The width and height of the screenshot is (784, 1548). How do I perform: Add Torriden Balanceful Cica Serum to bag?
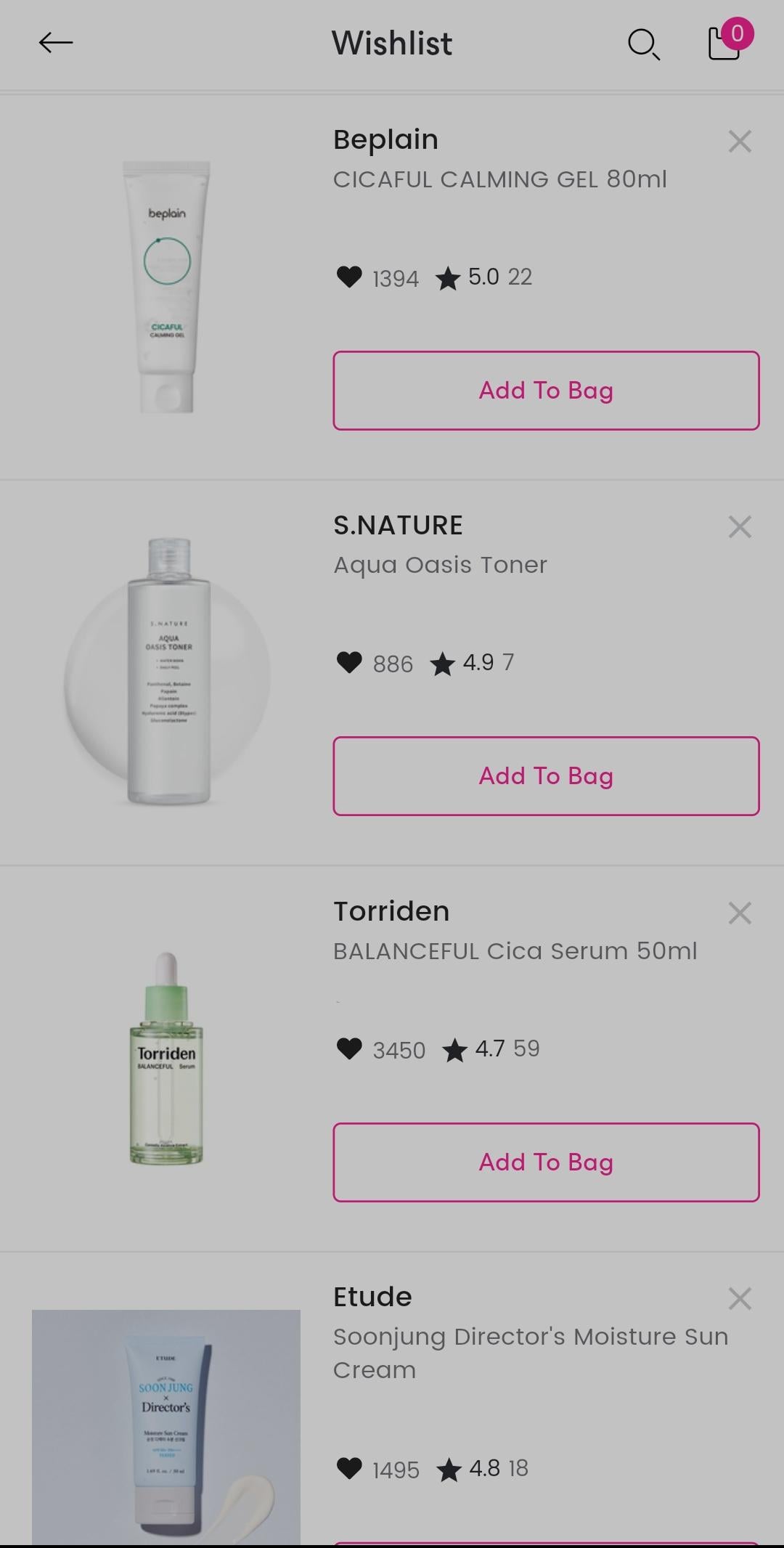click(546, 1162)
